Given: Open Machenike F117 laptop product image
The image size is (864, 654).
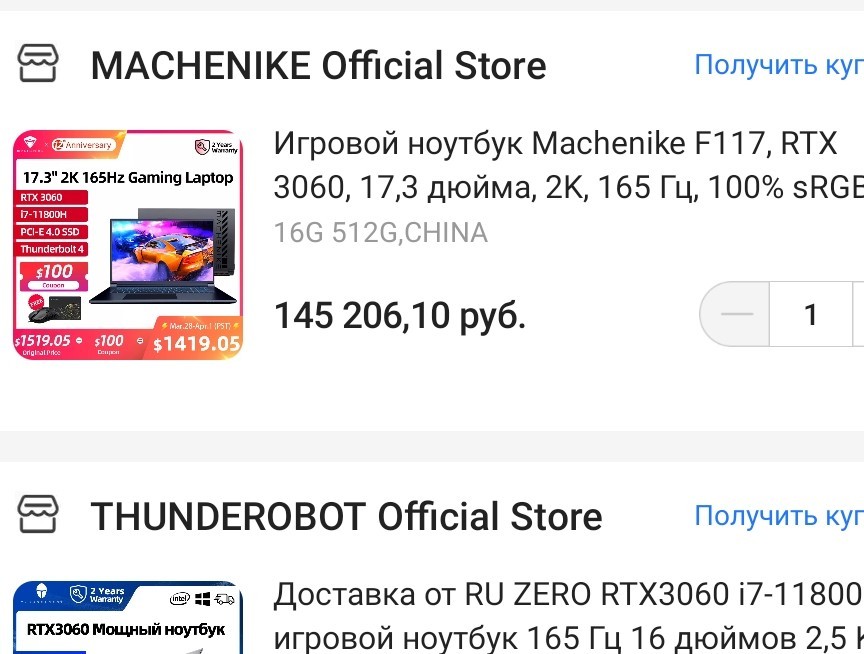Looking at the screenshot, I should tap(128, 244).
